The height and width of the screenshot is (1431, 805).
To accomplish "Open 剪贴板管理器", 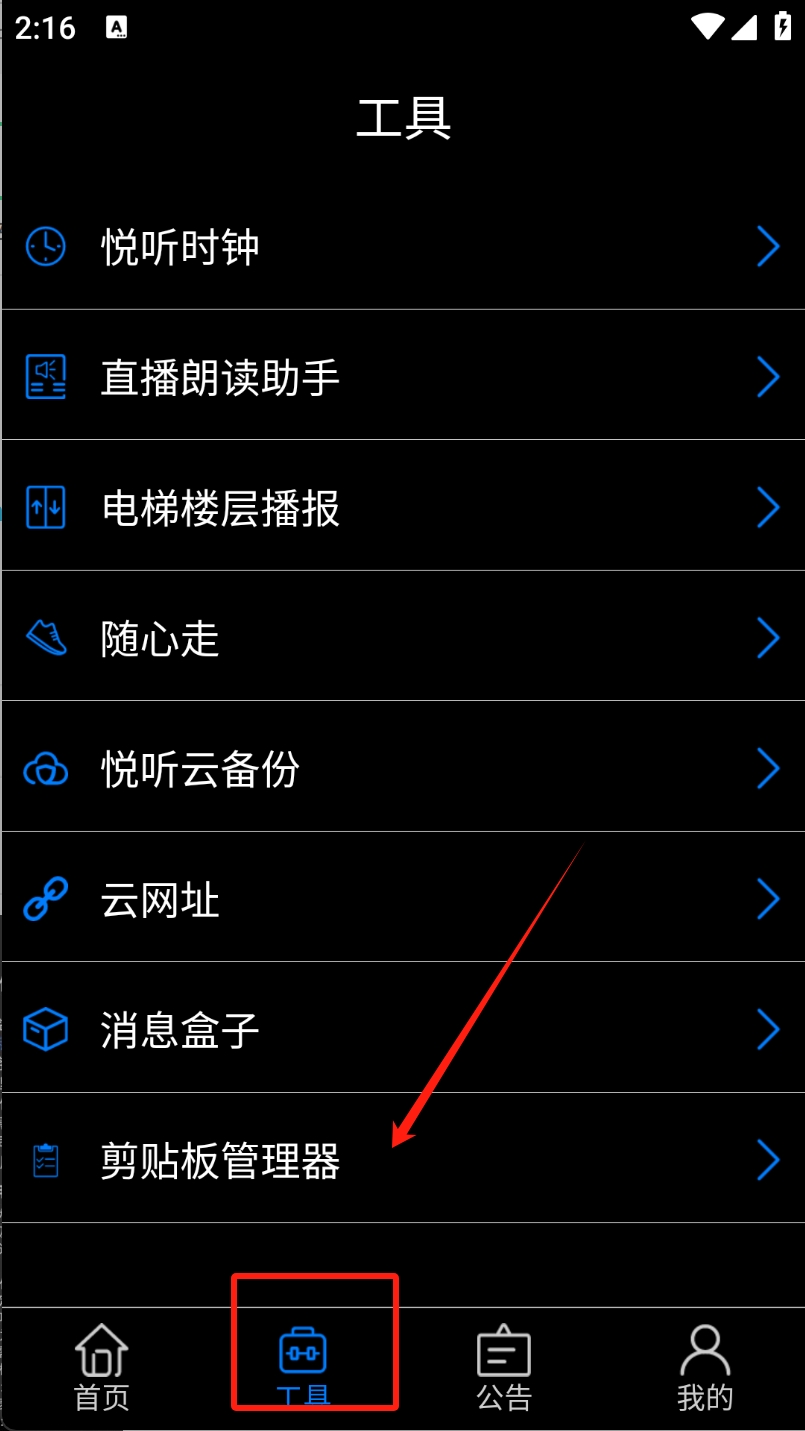I will [400, 1160].
